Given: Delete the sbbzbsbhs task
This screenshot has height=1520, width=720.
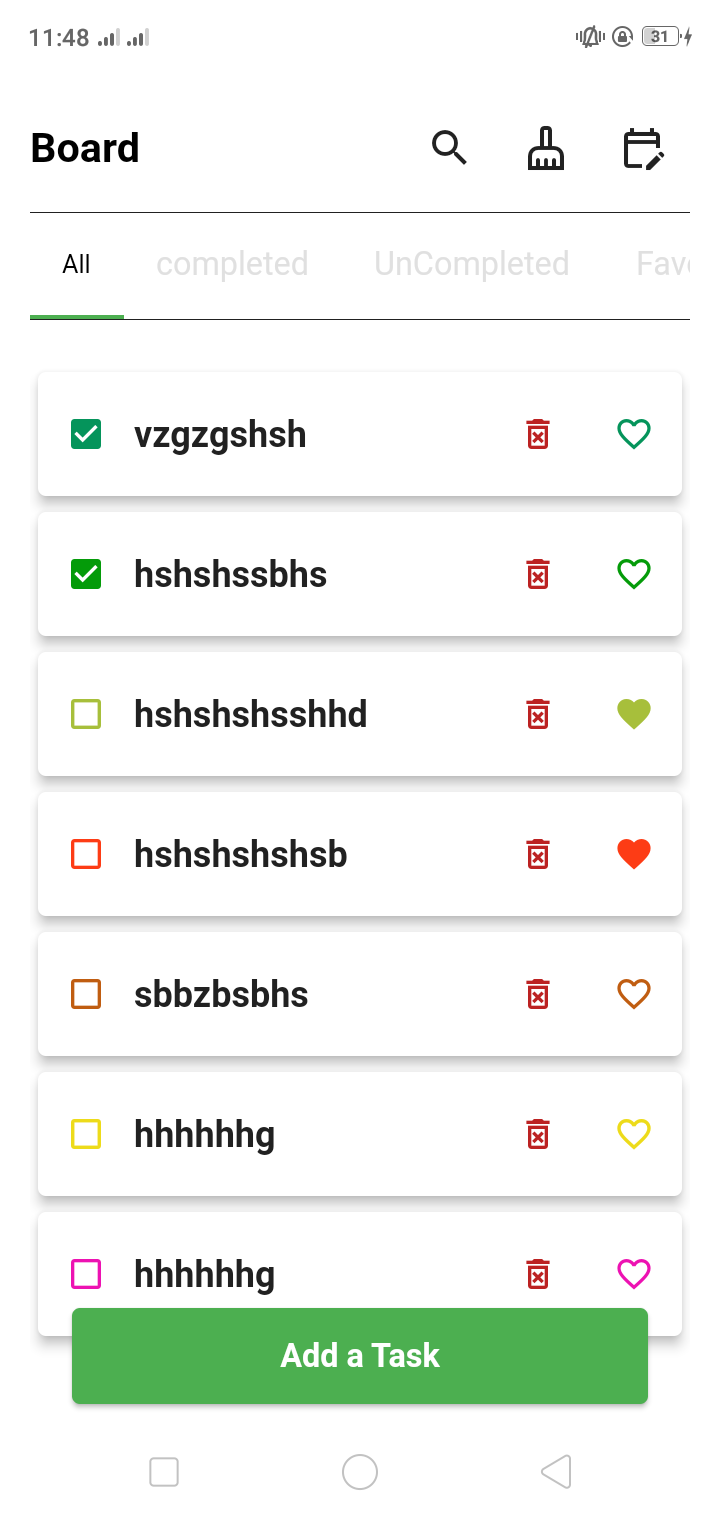Looking at the screenshot, I should (x=538, y=994).
